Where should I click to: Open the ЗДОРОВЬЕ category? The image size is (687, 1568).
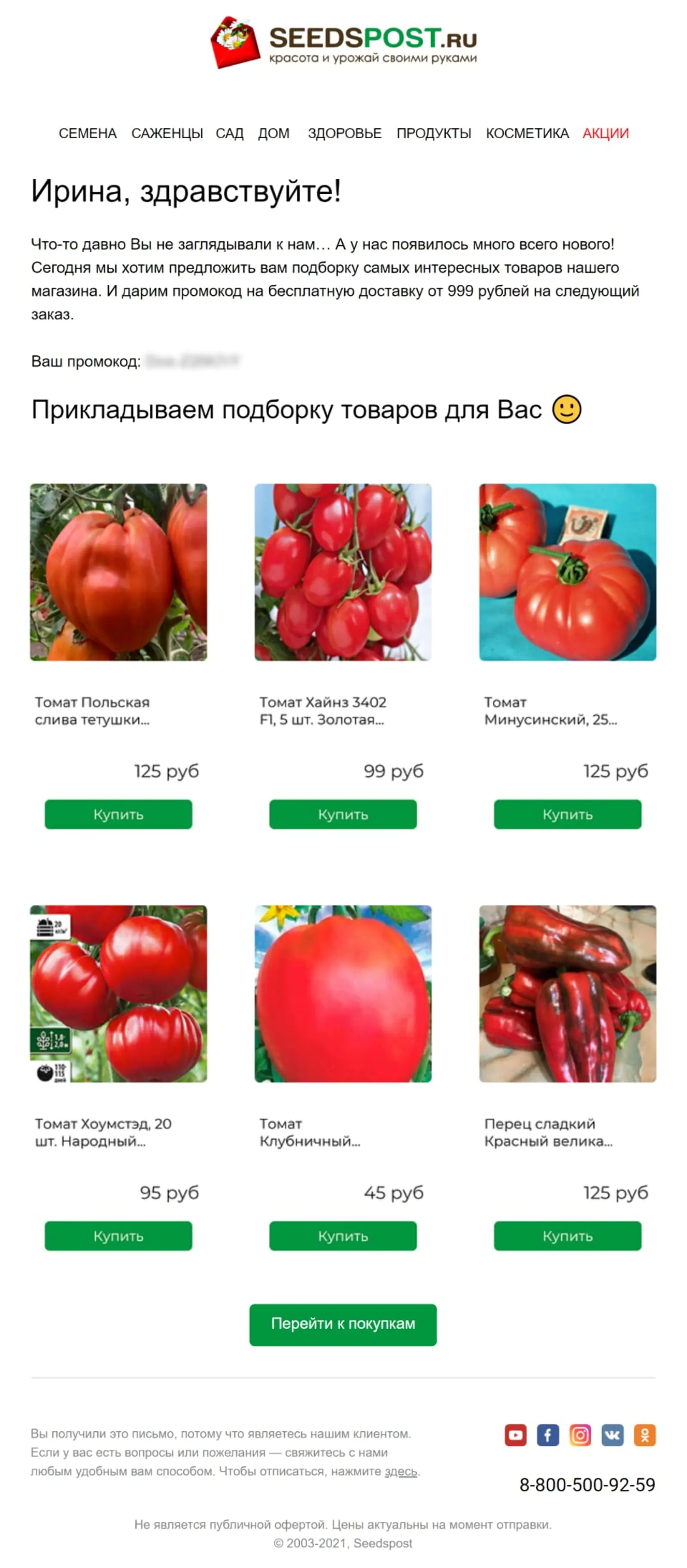click(x=344, y=133)
